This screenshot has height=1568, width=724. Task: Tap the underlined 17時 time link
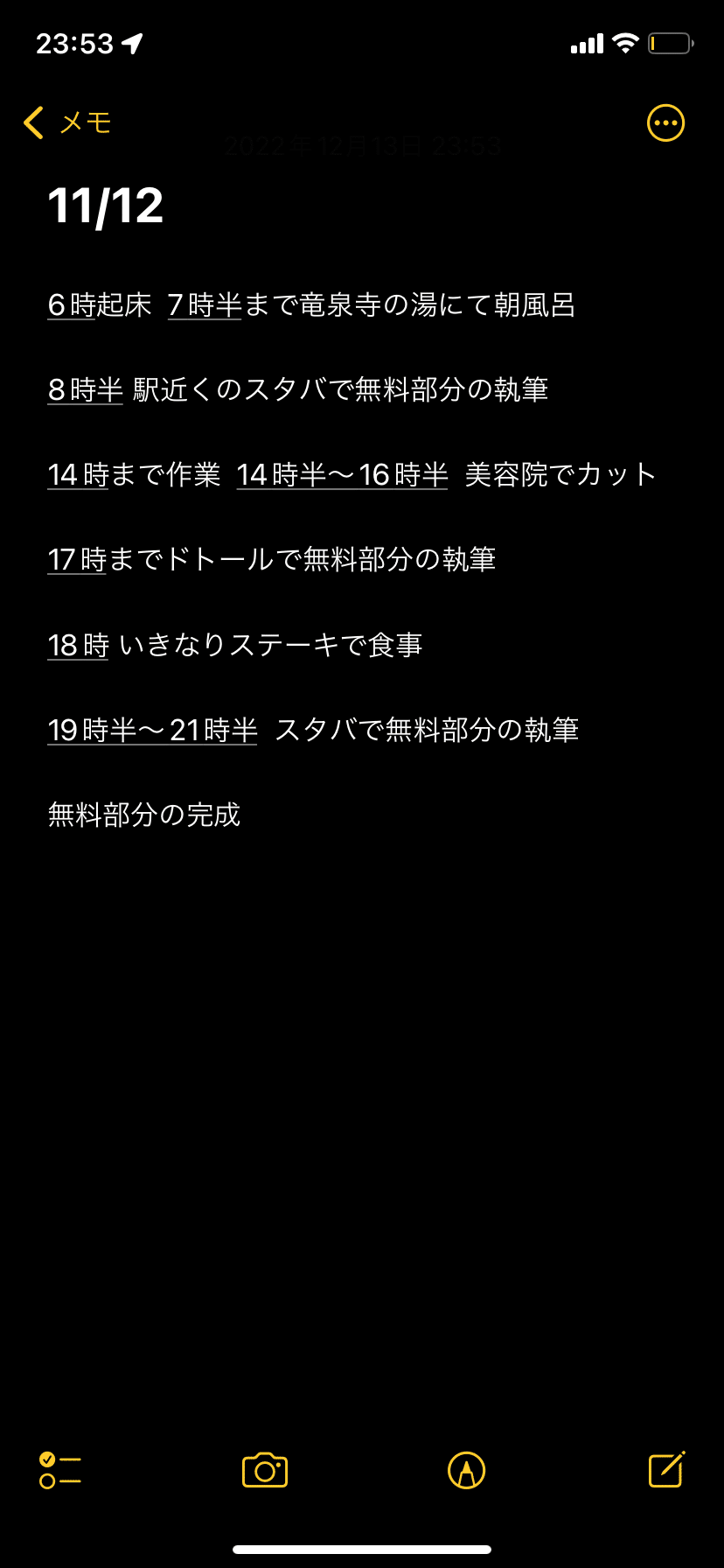77,559
